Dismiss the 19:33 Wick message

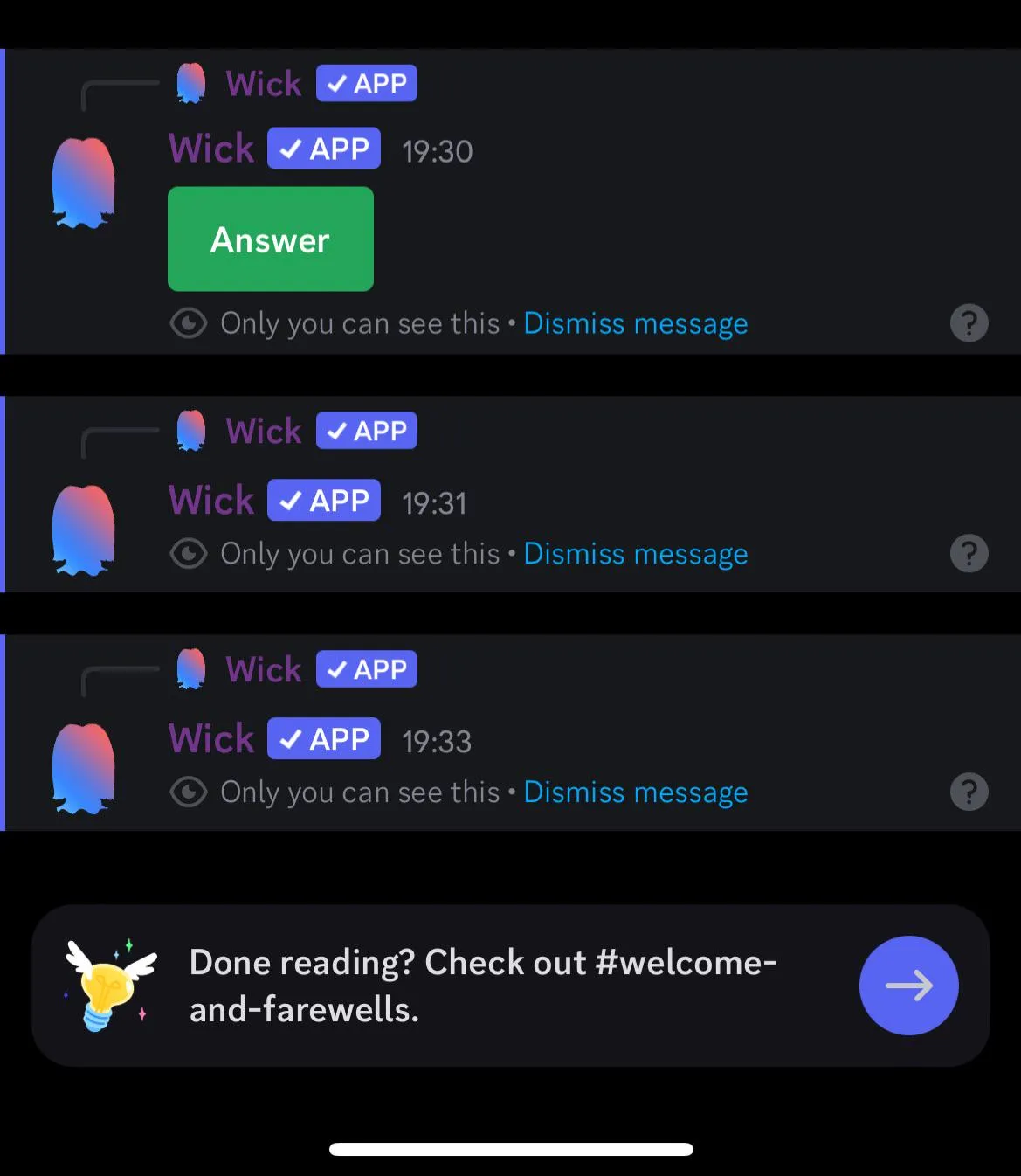(635, 792)
